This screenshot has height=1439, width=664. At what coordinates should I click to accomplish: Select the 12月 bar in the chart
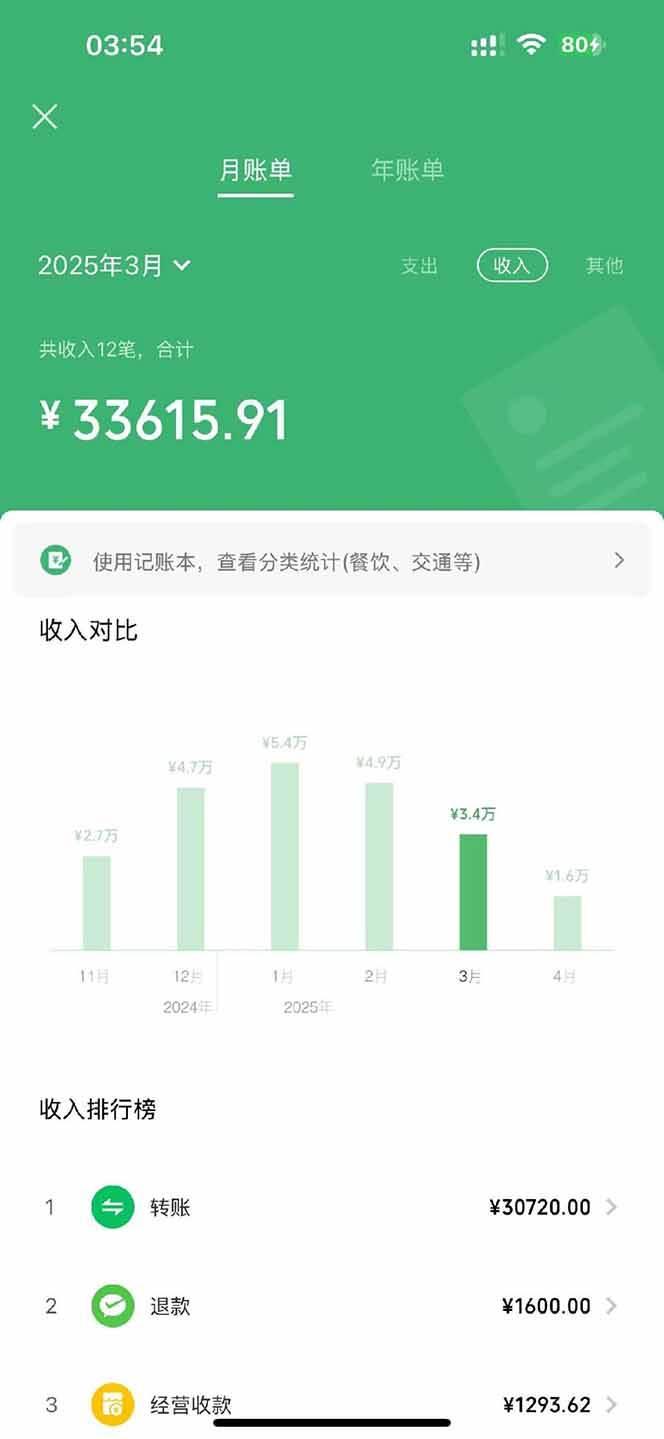pos(190,868)
